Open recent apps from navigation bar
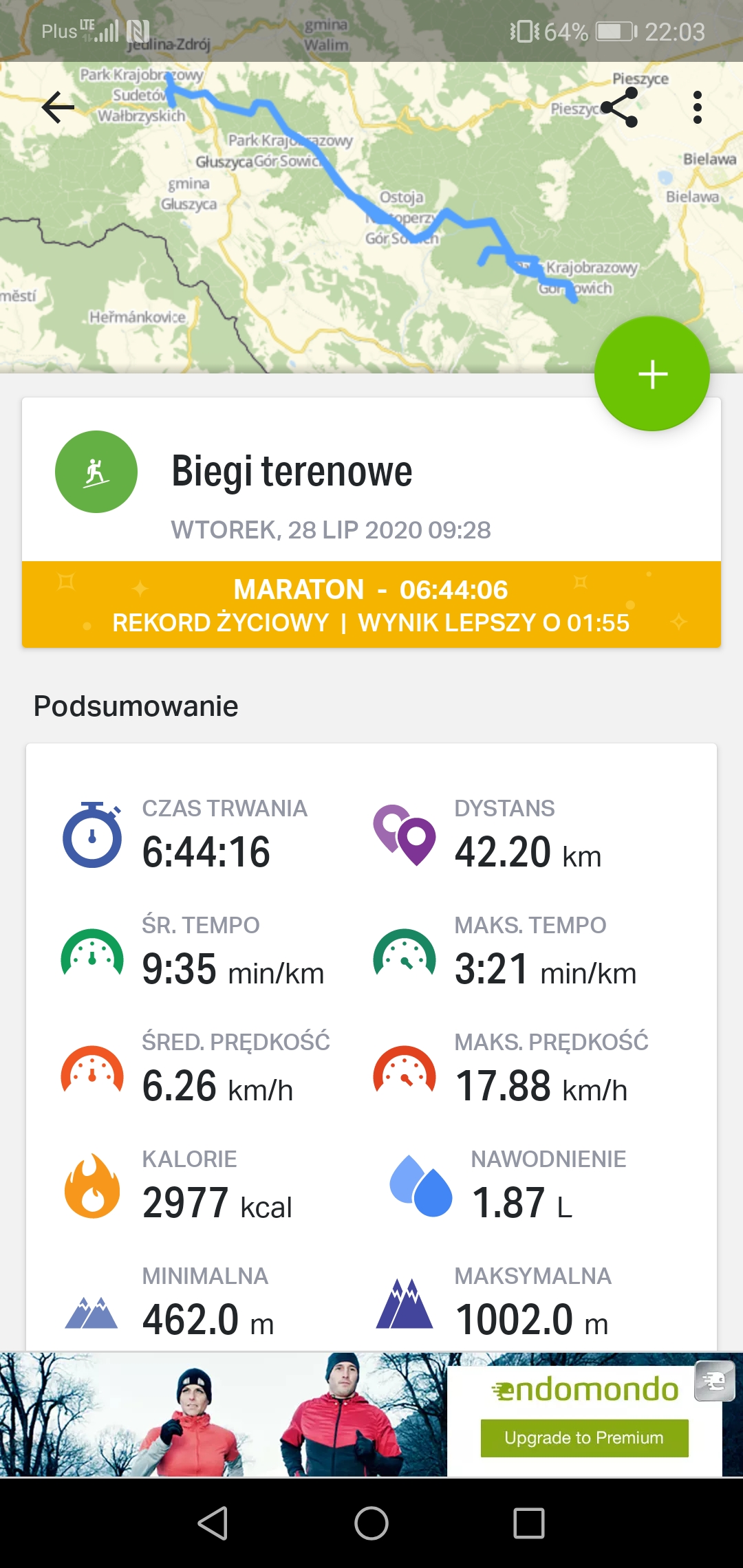743x1568 pixels. tap(528, 1523)
